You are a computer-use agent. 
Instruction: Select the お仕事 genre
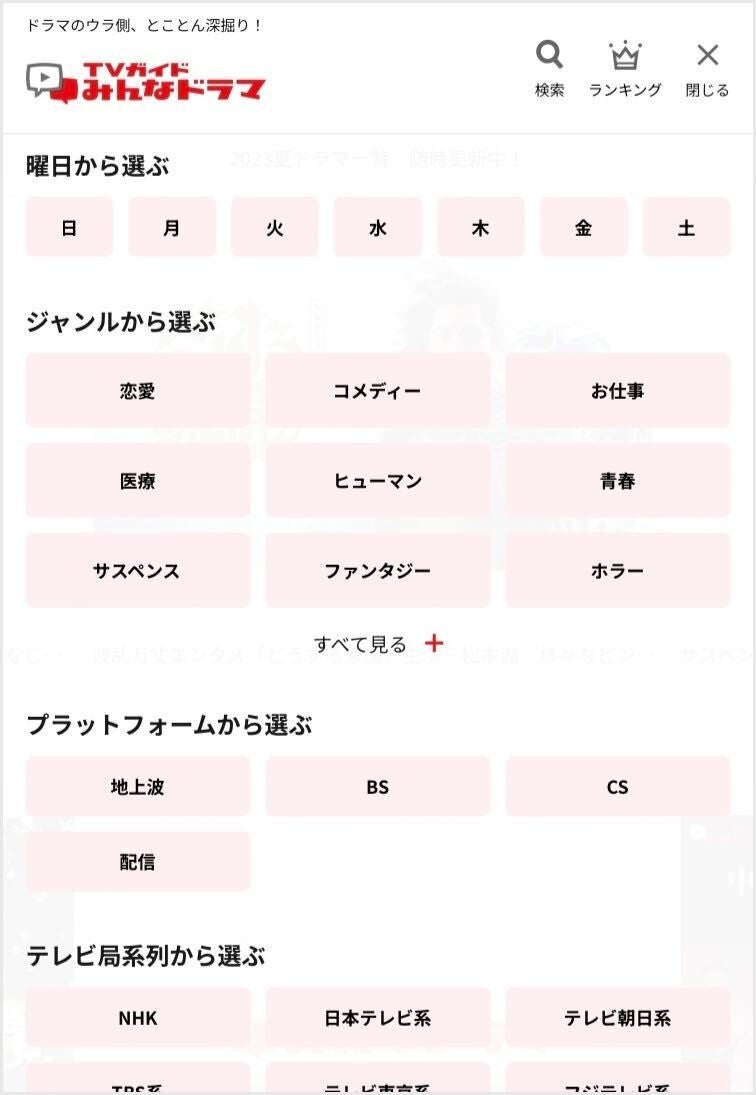pos(617,391)
